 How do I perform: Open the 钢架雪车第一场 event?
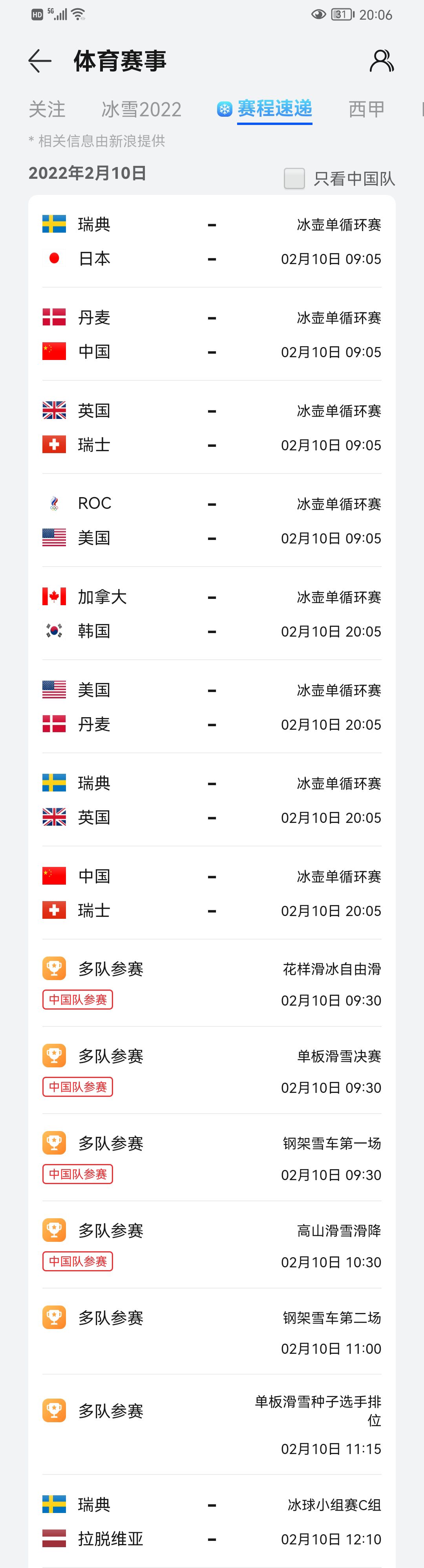(212, 1159)
